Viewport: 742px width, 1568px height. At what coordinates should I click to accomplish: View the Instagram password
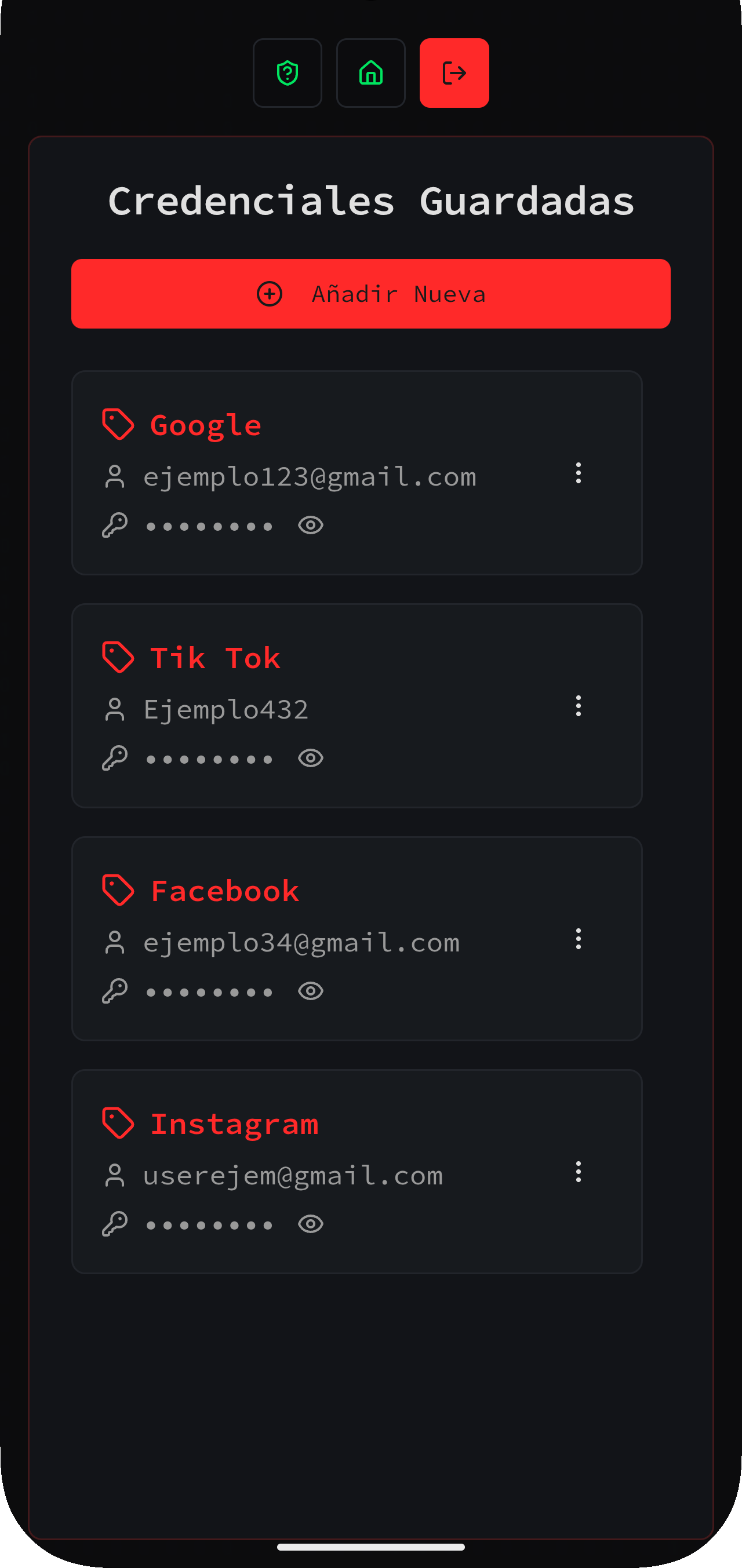point(311,1224)
